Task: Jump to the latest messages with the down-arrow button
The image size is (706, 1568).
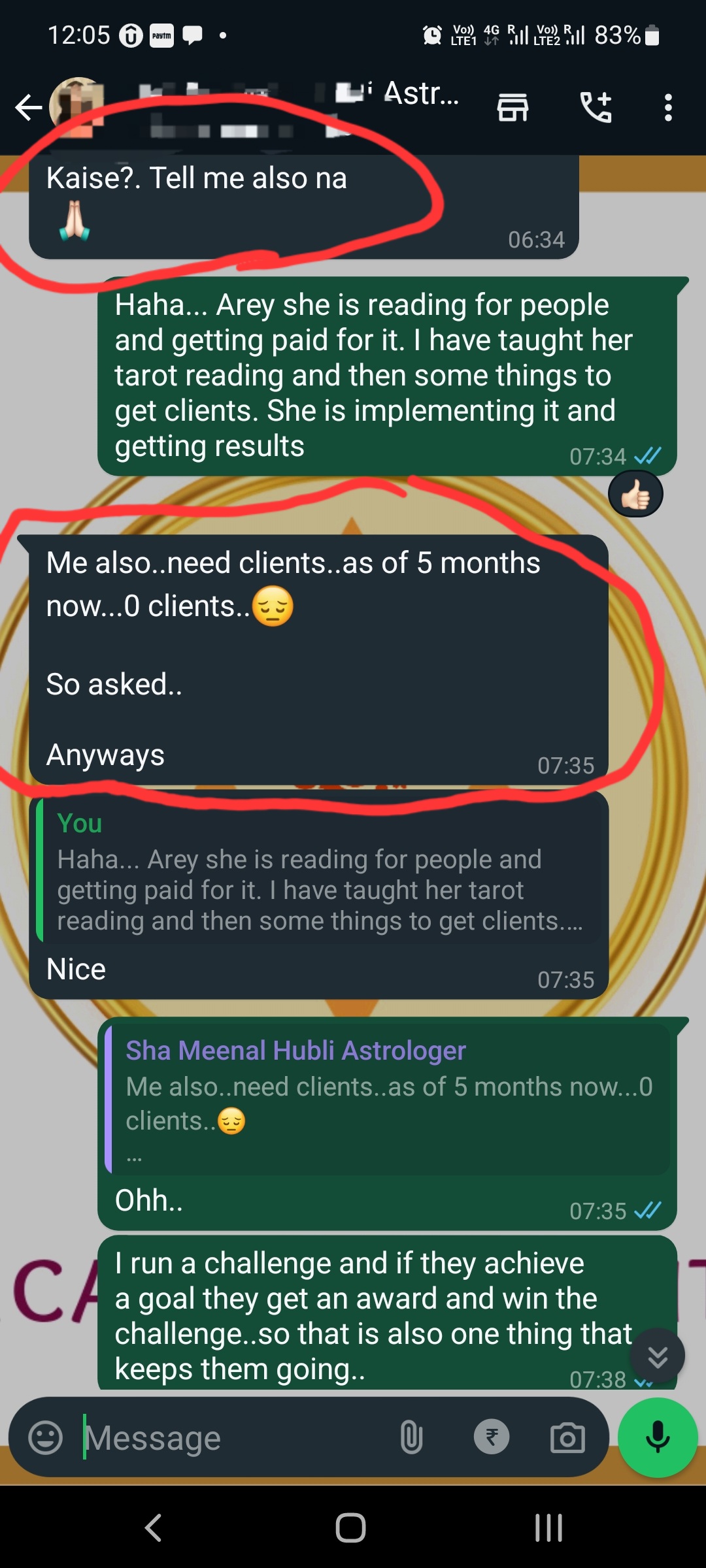Action: pyautogui.click(x=657, y=1357)
